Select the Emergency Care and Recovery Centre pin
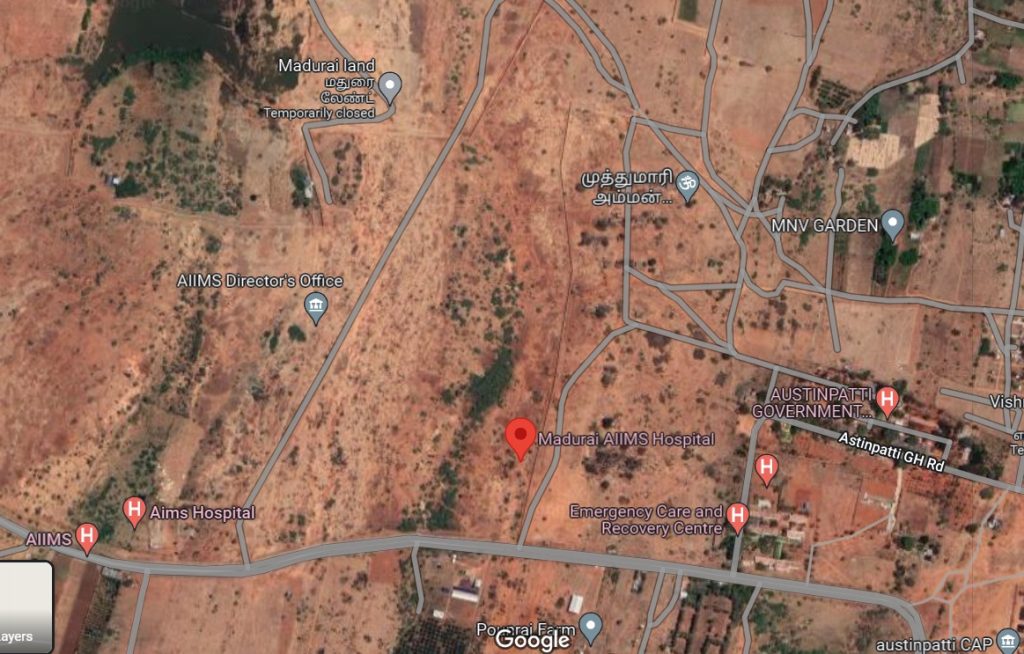This screenshot has width=1024, height=654. (738, 516)
